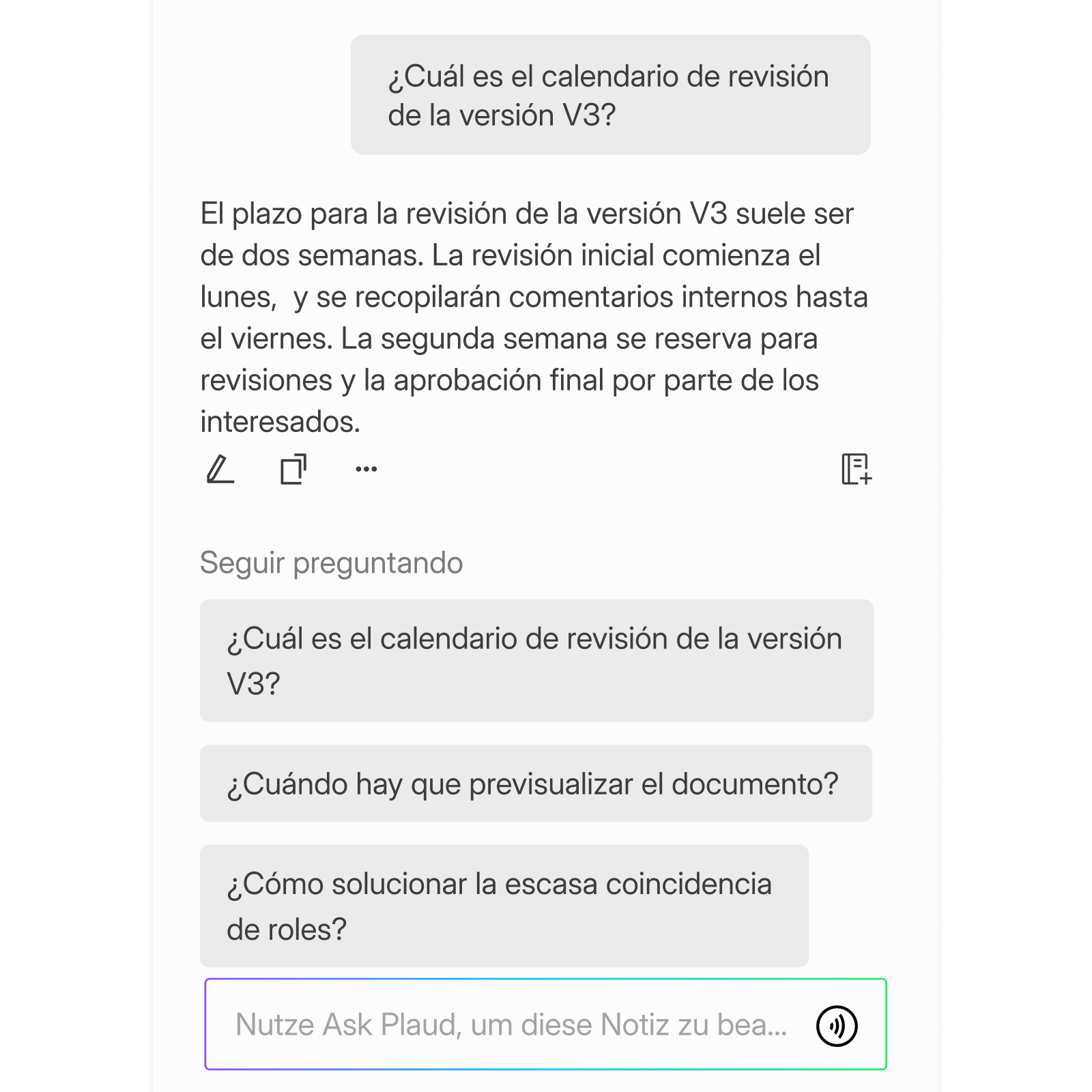Image resolution: width=1092 pixels, height=1092 pixels.
Task: Edit the answer with the pencil icon
Action: [x=220, y=470]
